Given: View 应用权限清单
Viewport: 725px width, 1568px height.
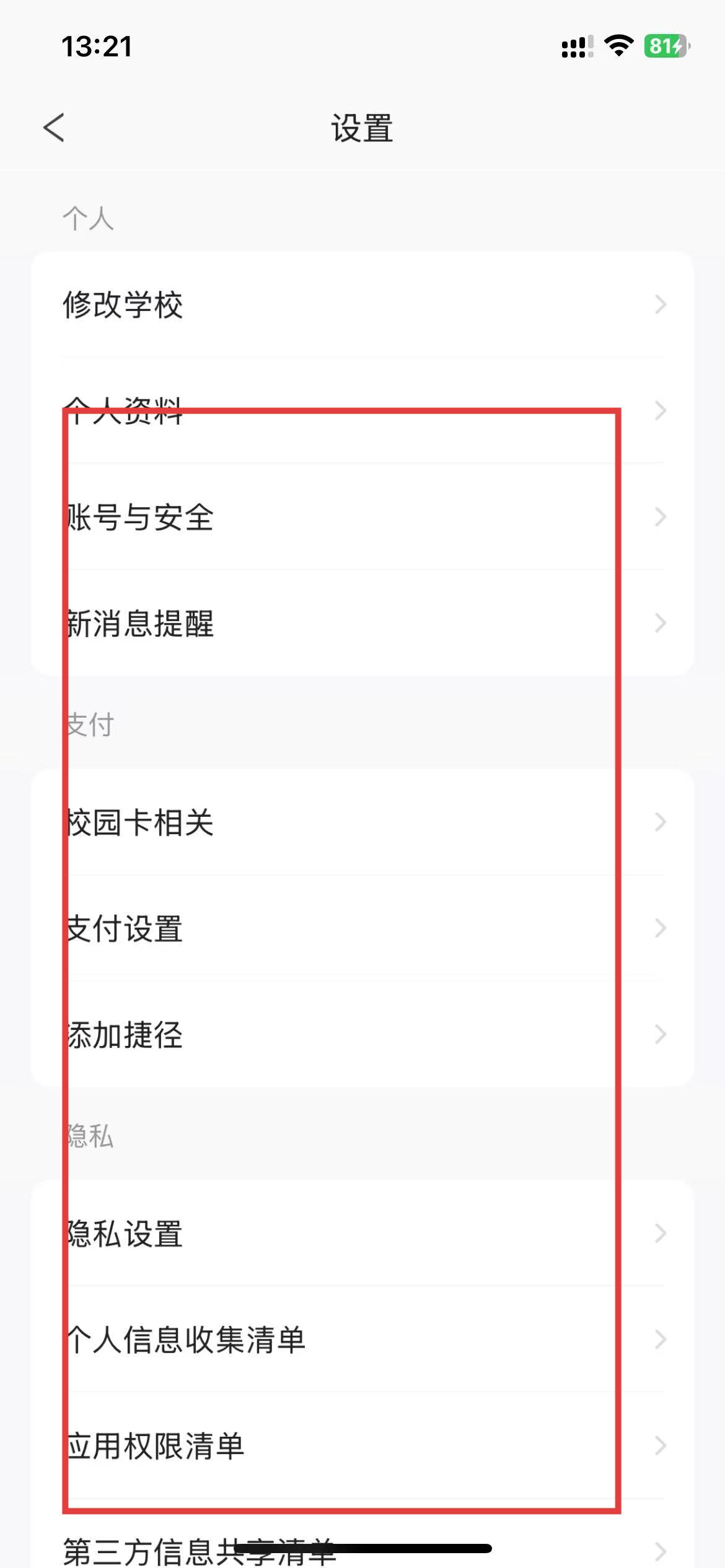Looking at the screenshot, I should (x=362, y=1446).
